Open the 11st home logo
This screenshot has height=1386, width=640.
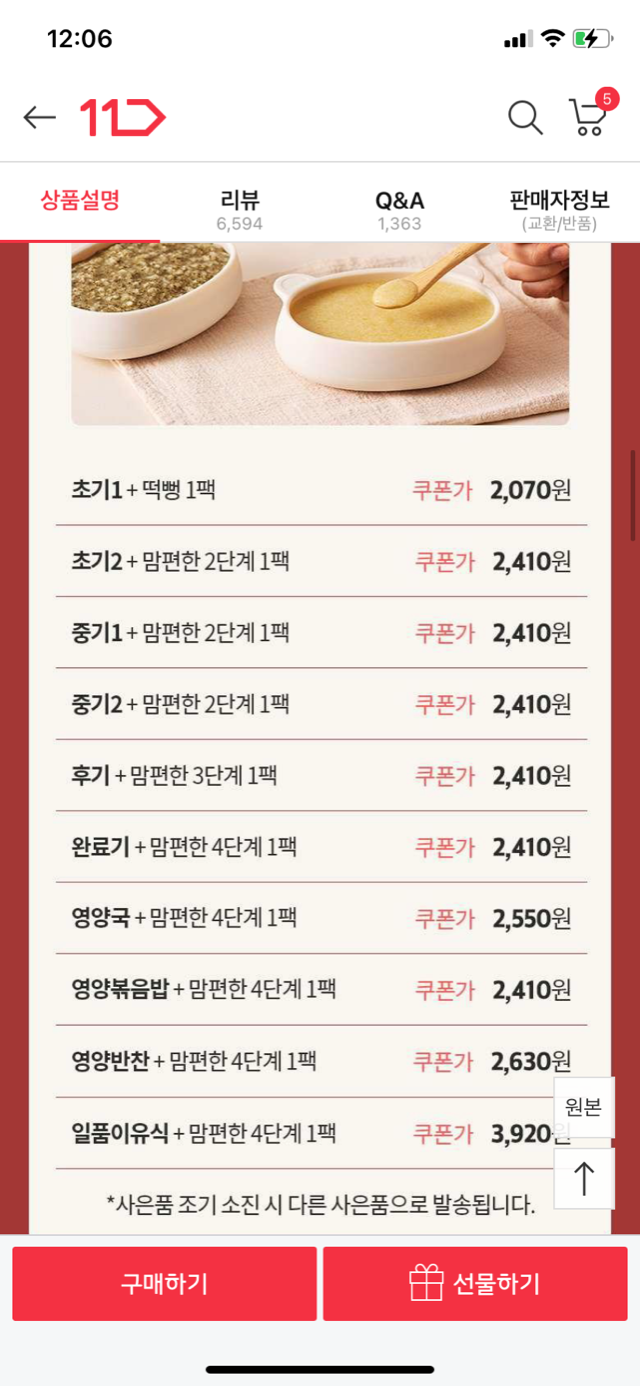click(122, 118)
